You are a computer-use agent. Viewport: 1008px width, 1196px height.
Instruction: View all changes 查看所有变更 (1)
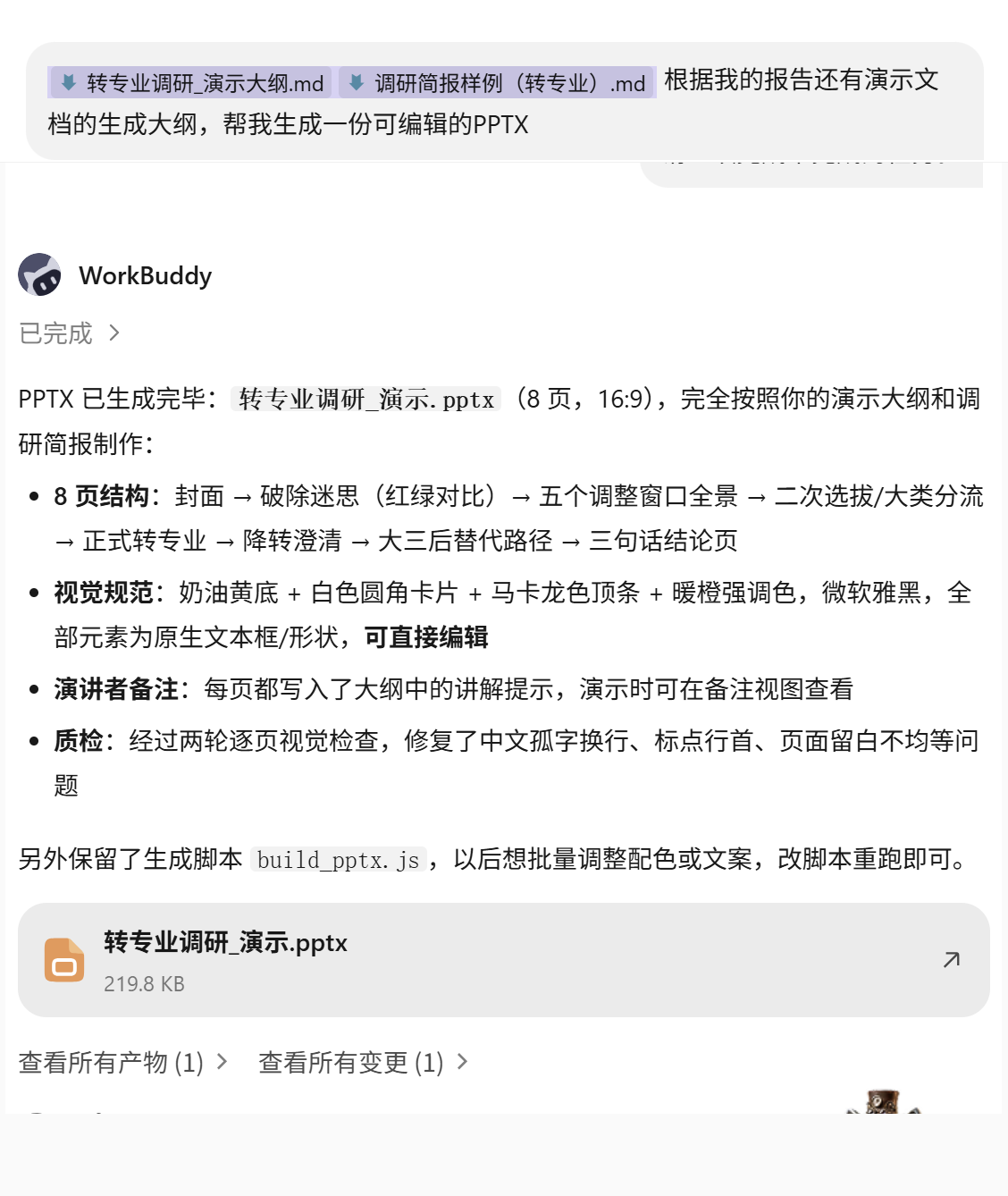[x=363, y=1062]
